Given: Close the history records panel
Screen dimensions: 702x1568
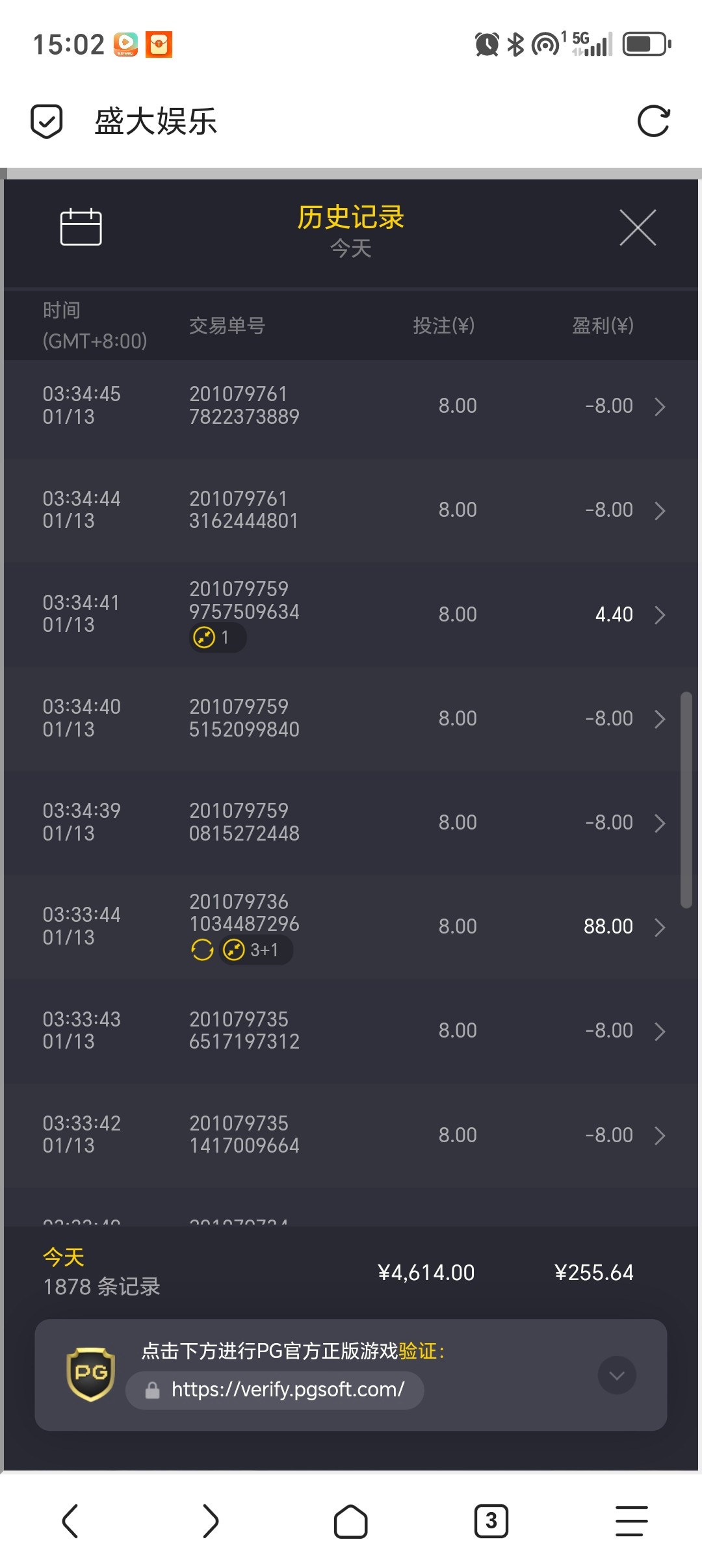Looking at the screenshot, I should [x=638, y=228].
